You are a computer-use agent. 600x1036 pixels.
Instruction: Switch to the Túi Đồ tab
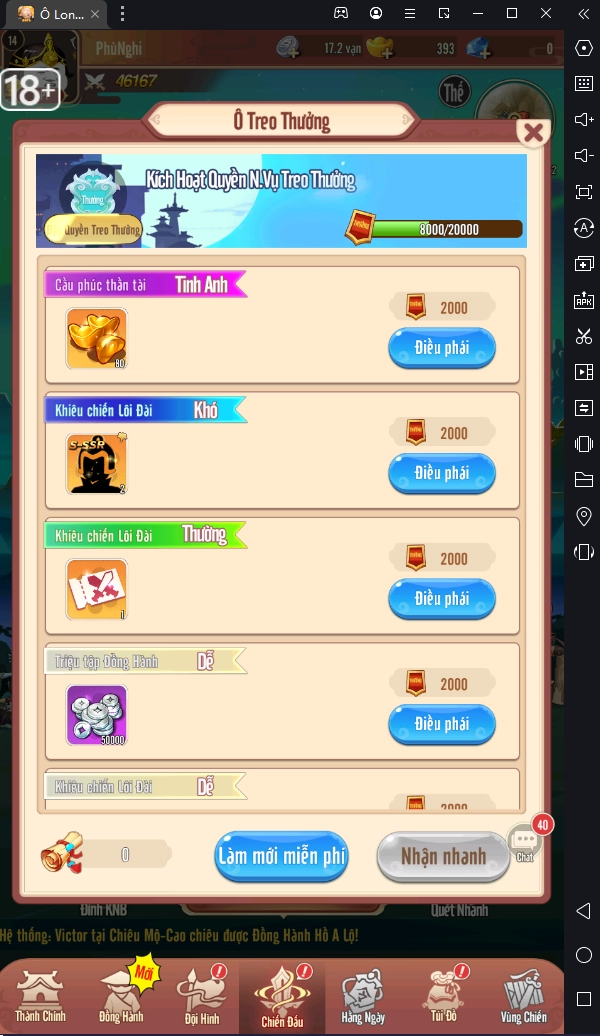tap(442, 995)
